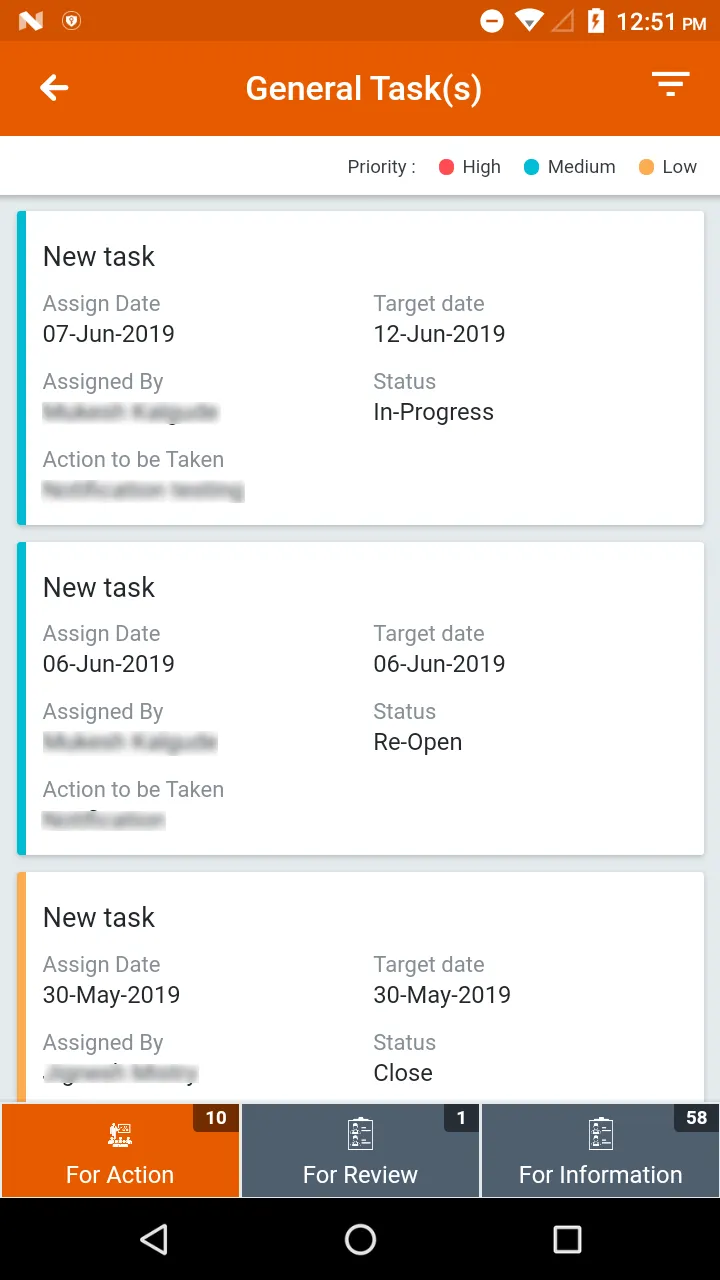Select the High priority red dot filter

447,167
